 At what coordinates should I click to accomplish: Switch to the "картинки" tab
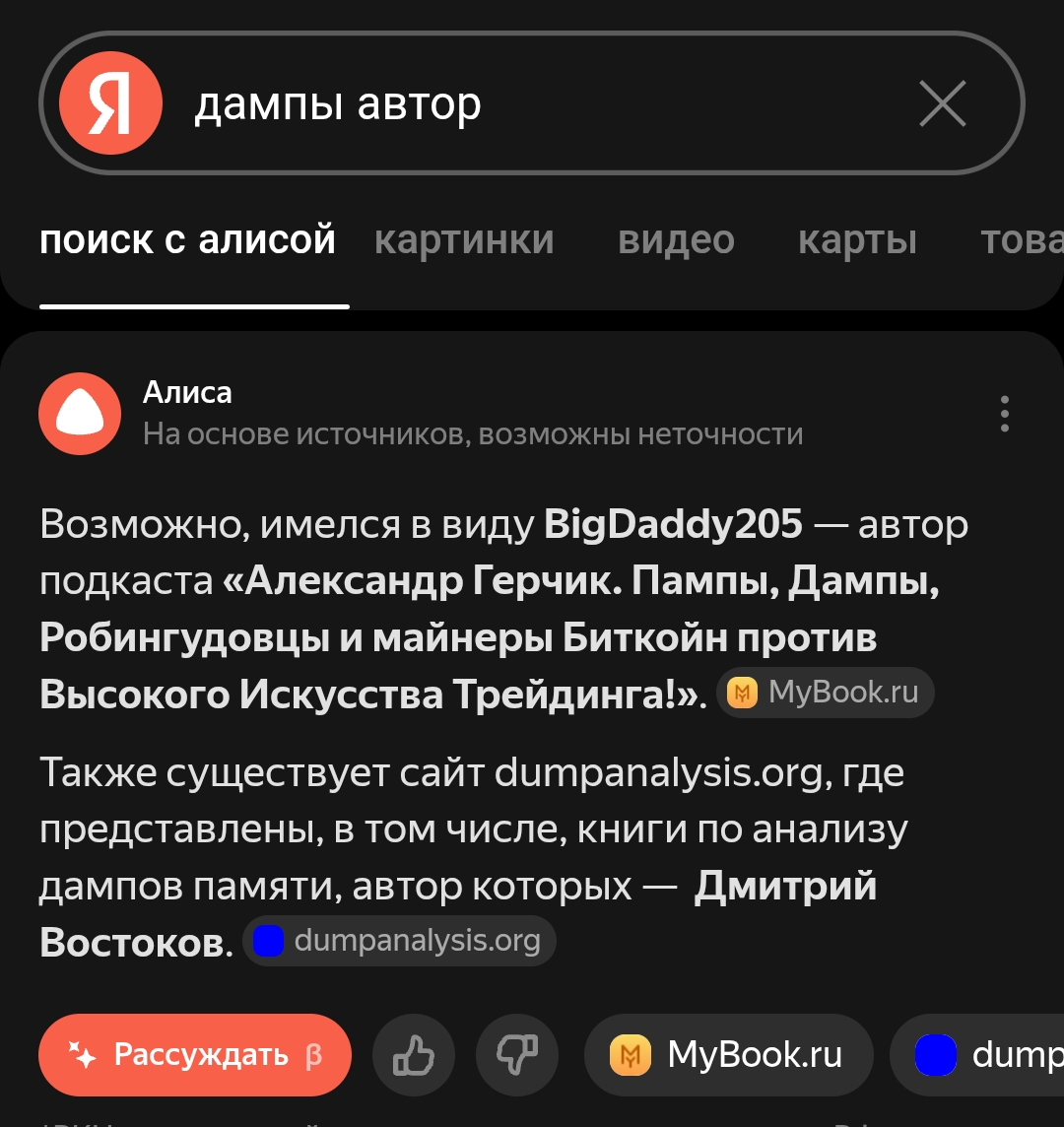coord(464,240)
